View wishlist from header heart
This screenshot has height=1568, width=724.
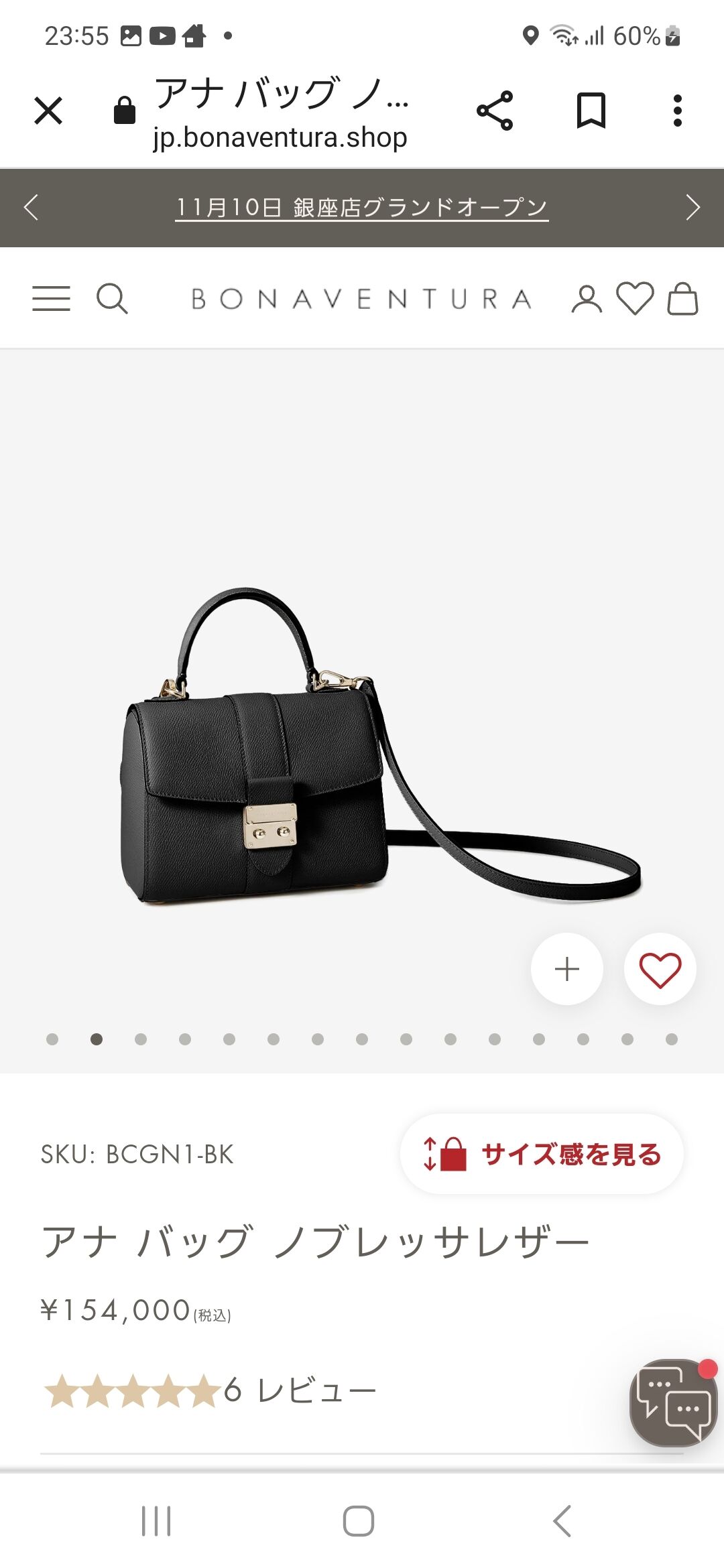(x=635, y=299)
